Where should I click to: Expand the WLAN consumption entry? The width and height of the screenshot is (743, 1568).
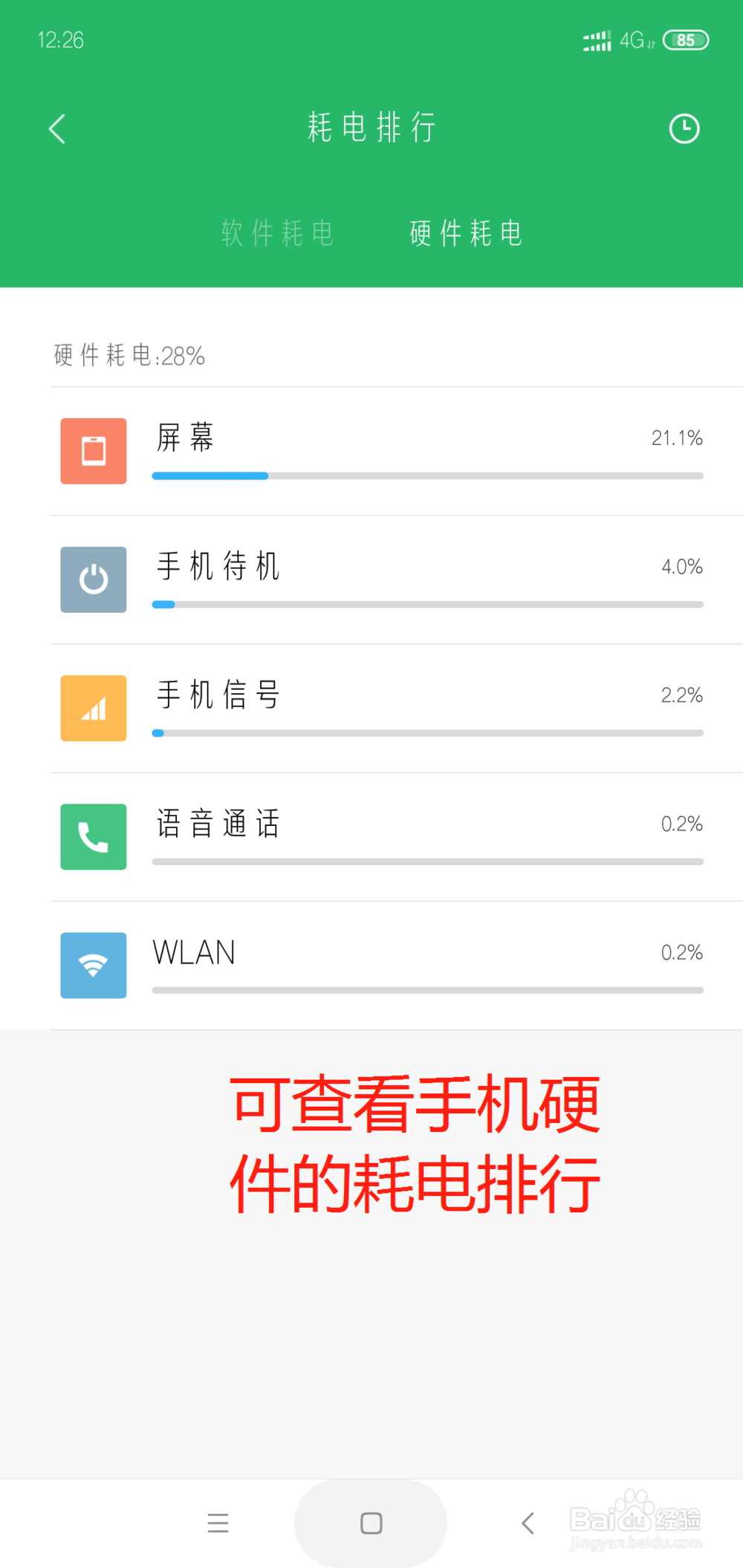(371, 965)
